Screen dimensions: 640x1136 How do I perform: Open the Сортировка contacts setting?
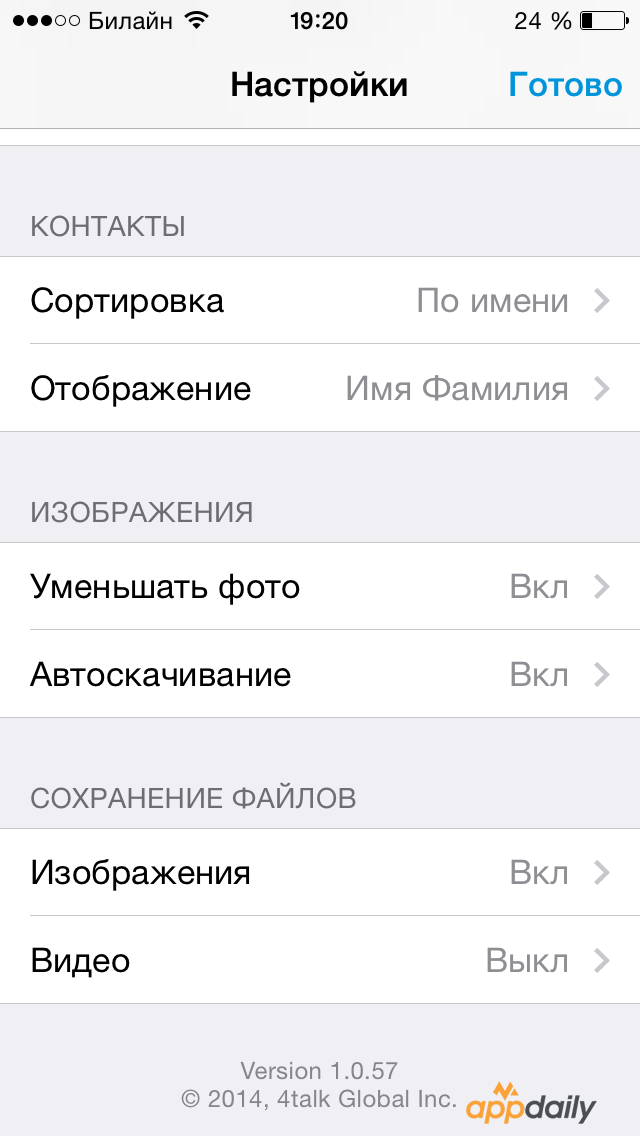pyautogui.click(x=320, y=301)
